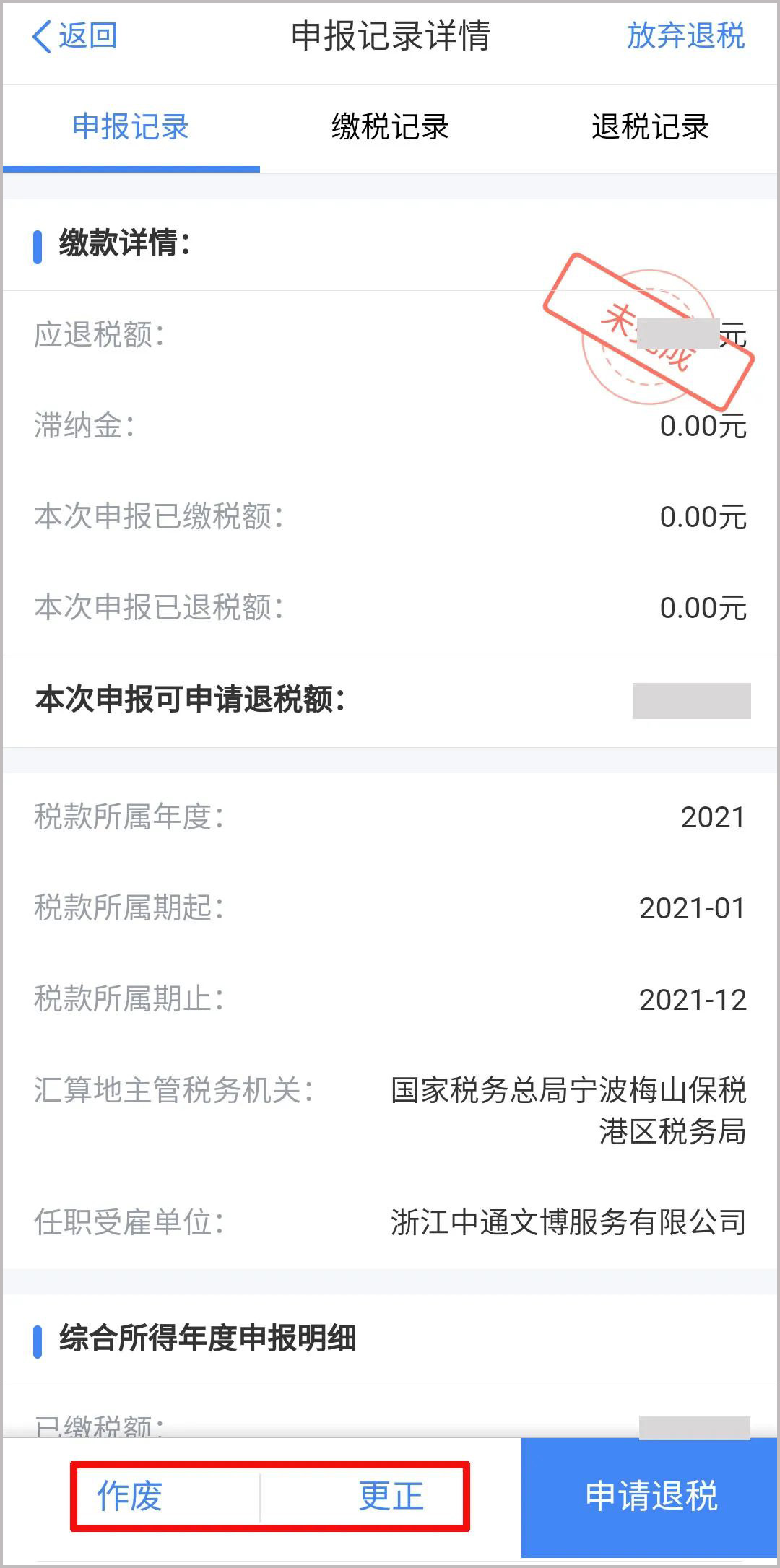Switch to the 退税记录 tab
This screenshot has height=1568, width=780.
pos(650,127)
